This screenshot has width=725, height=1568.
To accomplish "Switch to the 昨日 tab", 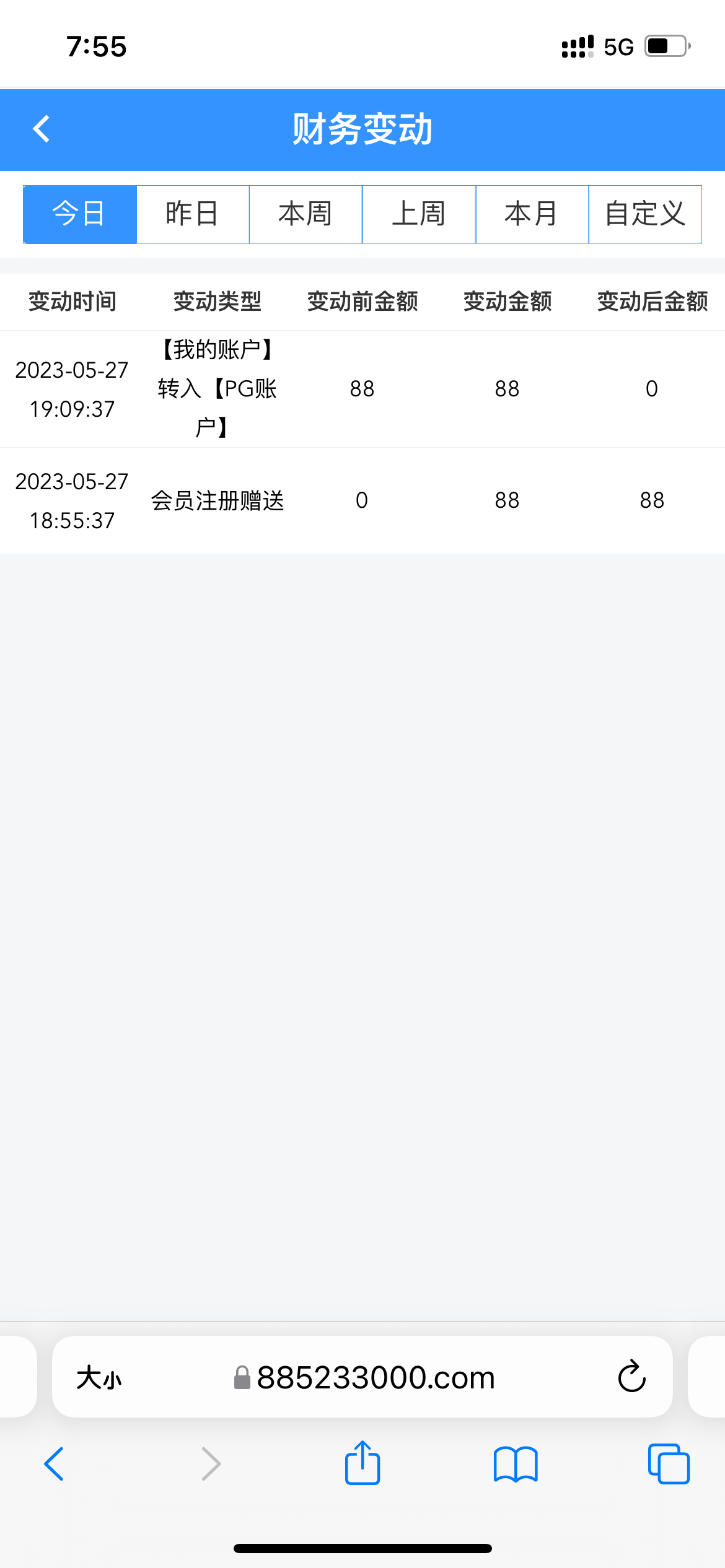I will pos(193,214).
